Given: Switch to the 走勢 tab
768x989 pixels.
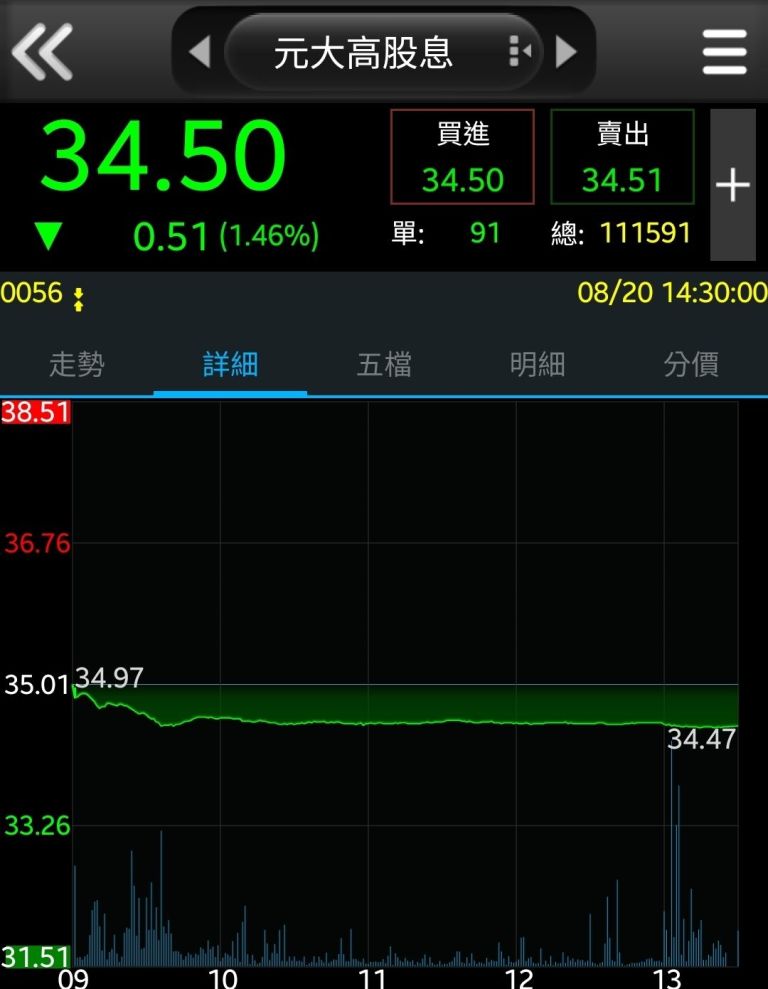Looking at the screenshot, I should tap(77, 364).
